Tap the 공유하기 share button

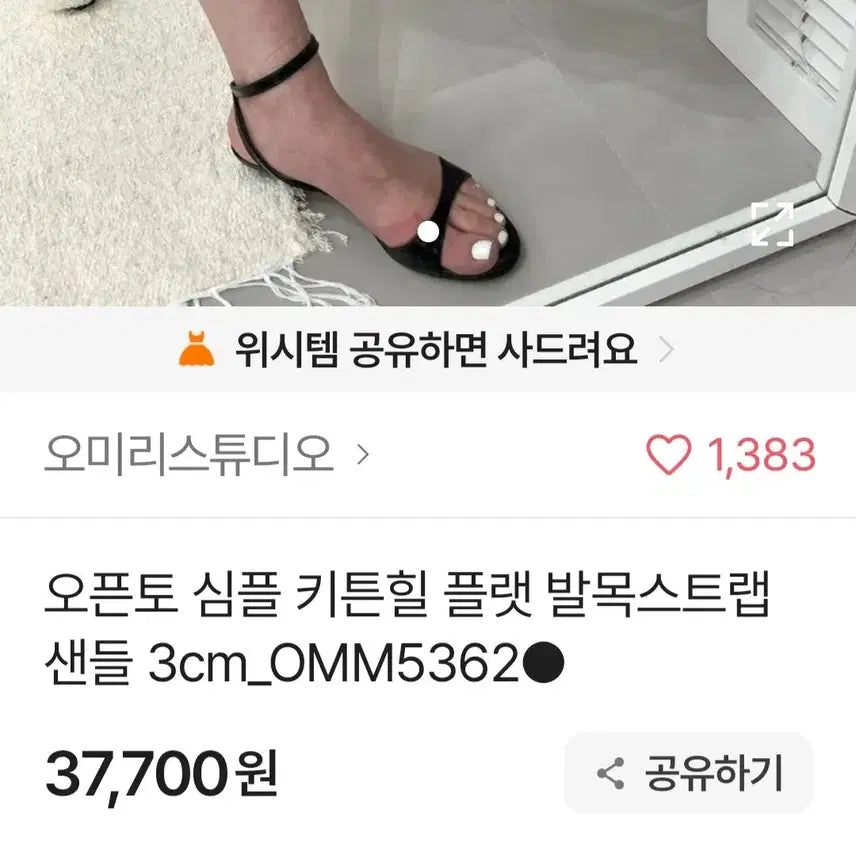[688, 773]
